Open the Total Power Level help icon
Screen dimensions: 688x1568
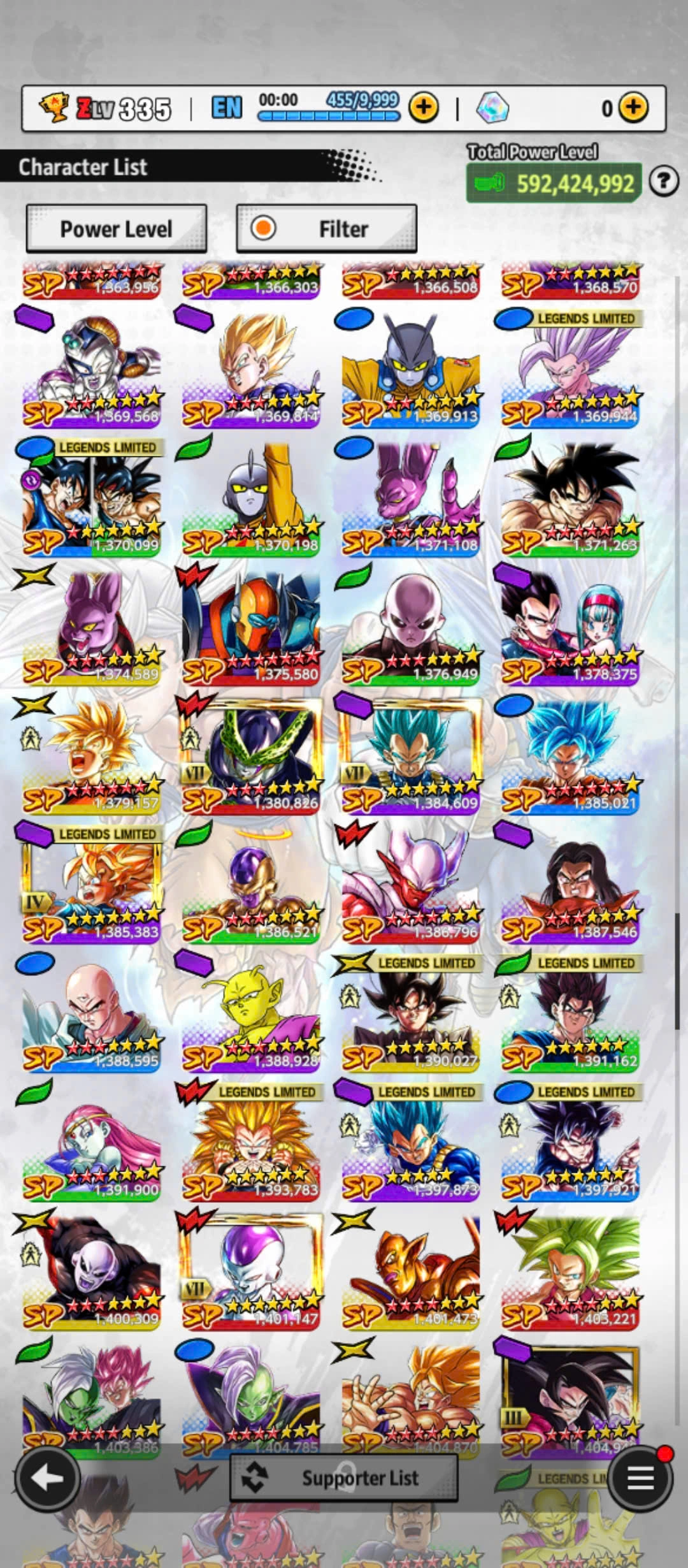tap(663, 182)
